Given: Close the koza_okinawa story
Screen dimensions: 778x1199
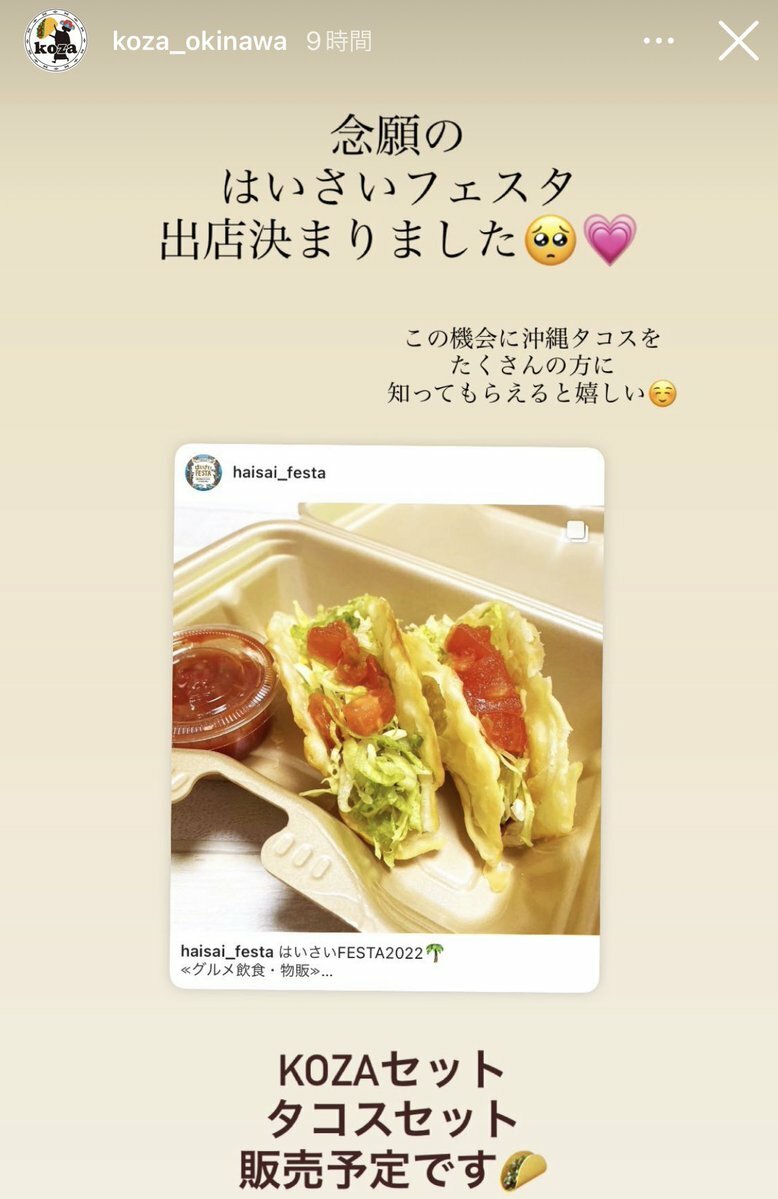Looking at the screenshot, I should [x=738, y=41].
